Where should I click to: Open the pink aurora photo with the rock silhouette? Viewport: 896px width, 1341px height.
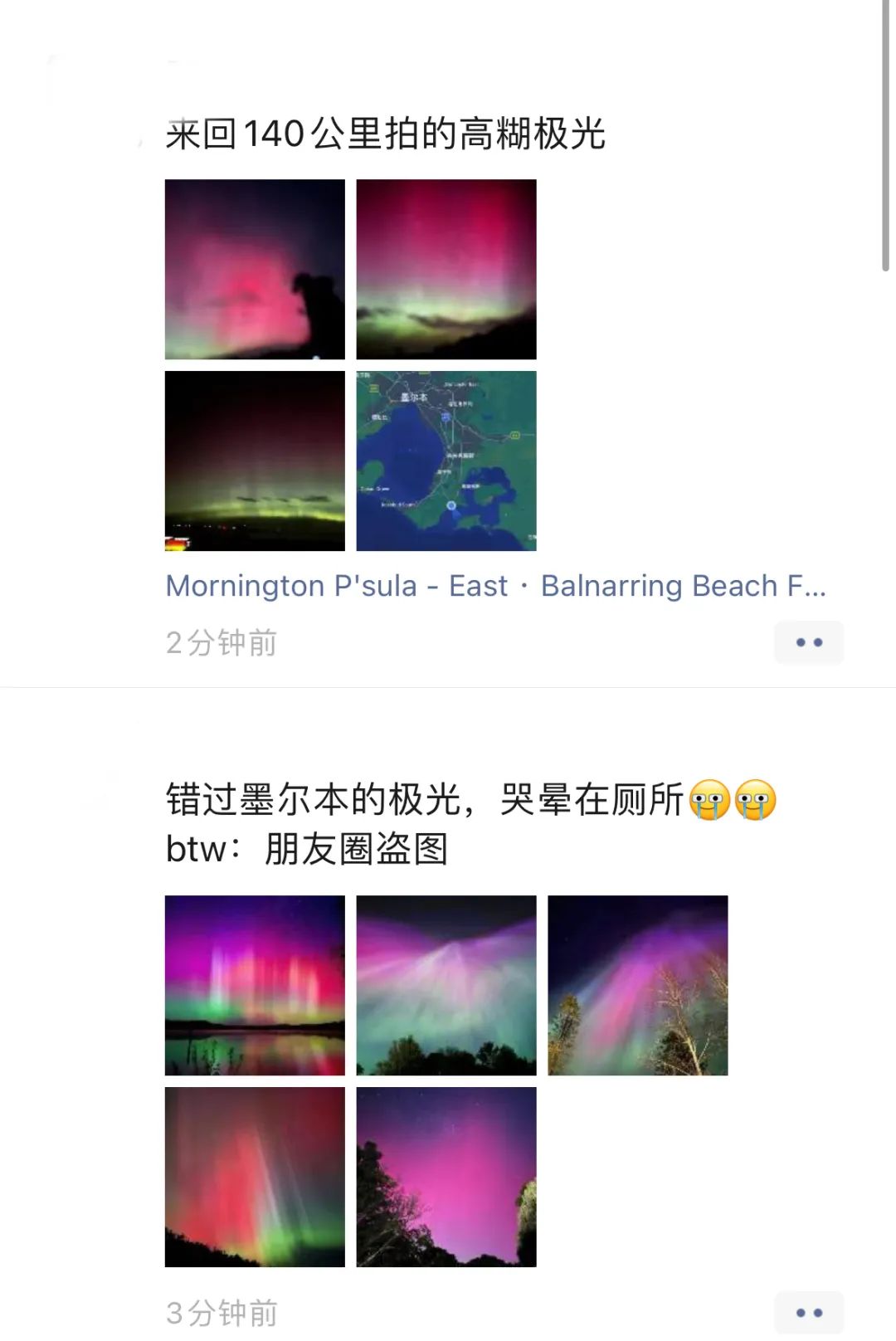(255, 269)
